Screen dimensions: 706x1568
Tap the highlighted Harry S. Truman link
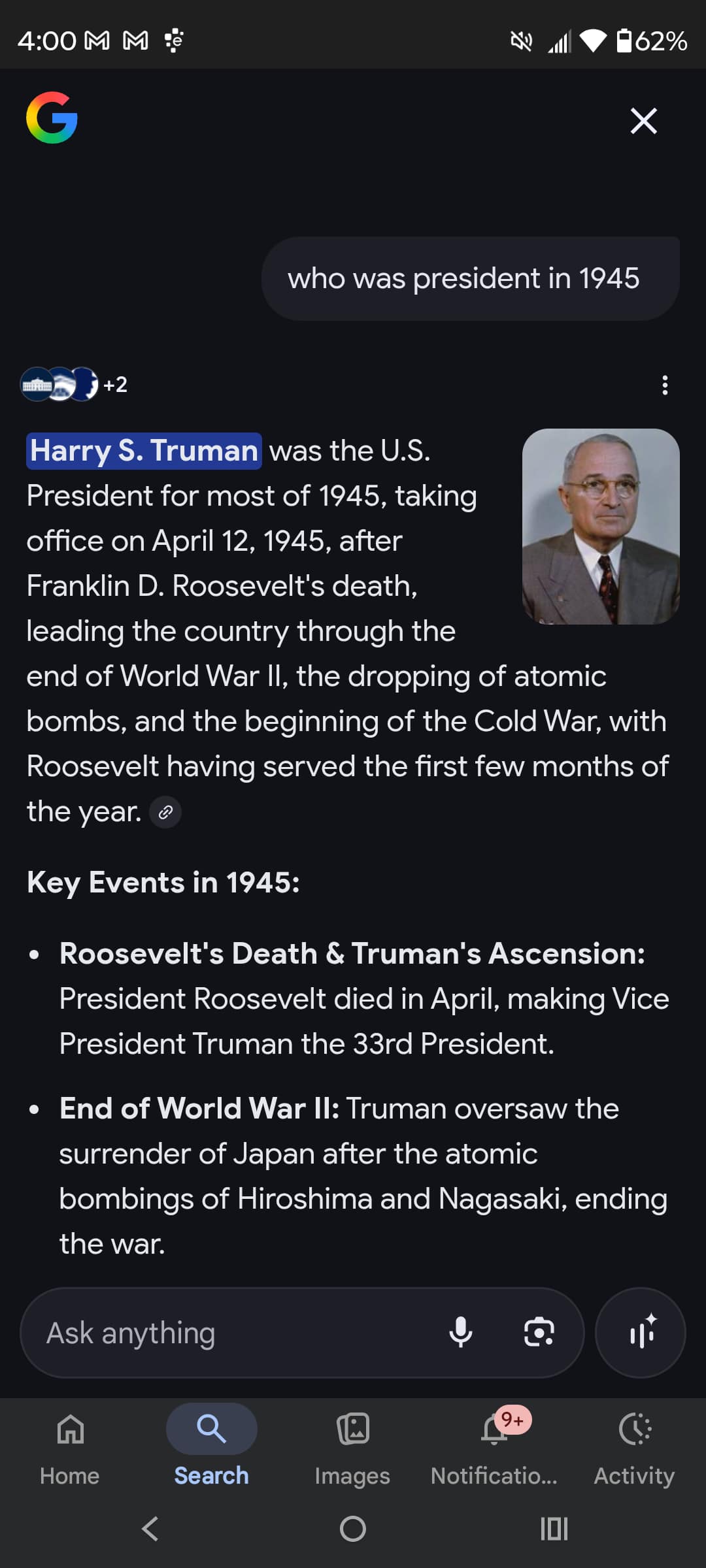tap(144, 451)
